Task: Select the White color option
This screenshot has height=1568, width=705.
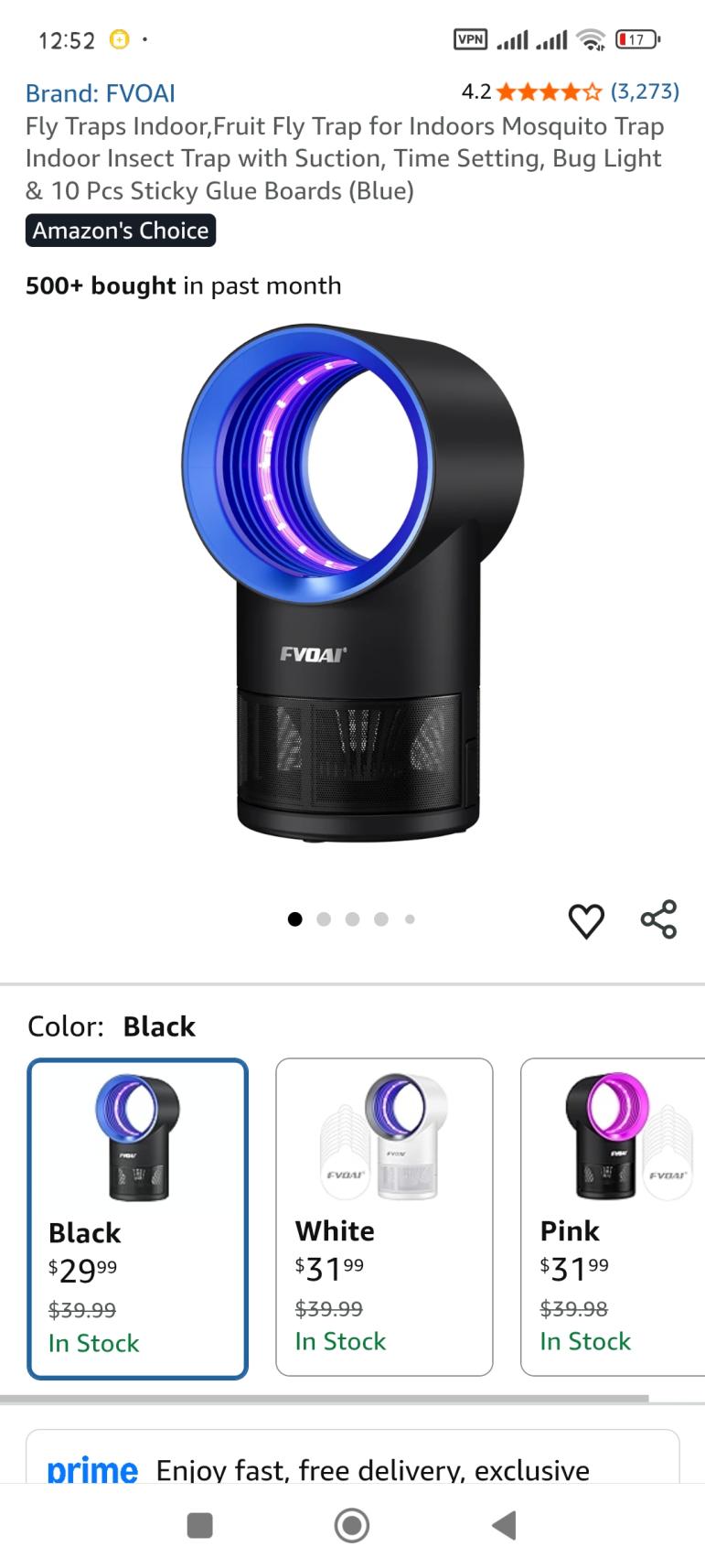Action: [384, 1217]
